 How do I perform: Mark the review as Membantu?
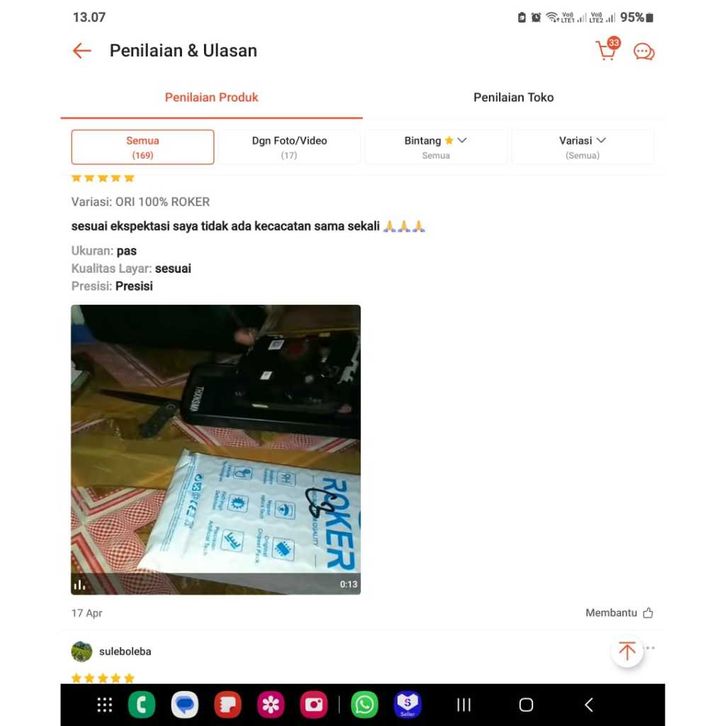coord(619,613)
